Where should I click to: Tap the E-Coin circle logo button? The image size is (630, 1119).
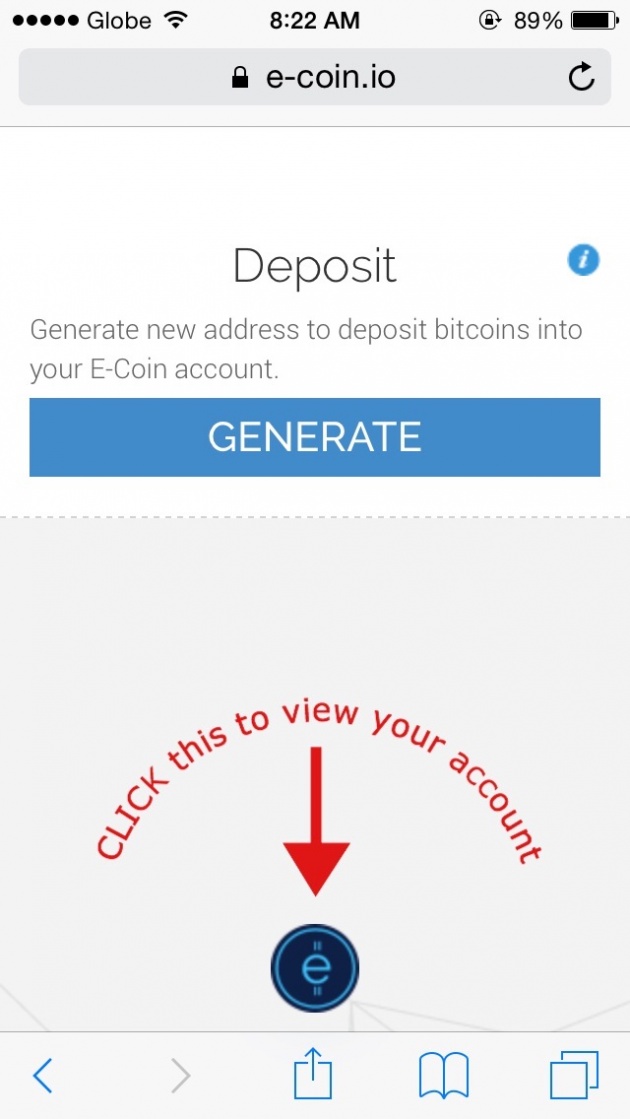pyautogui.click(x=315, y=968)
